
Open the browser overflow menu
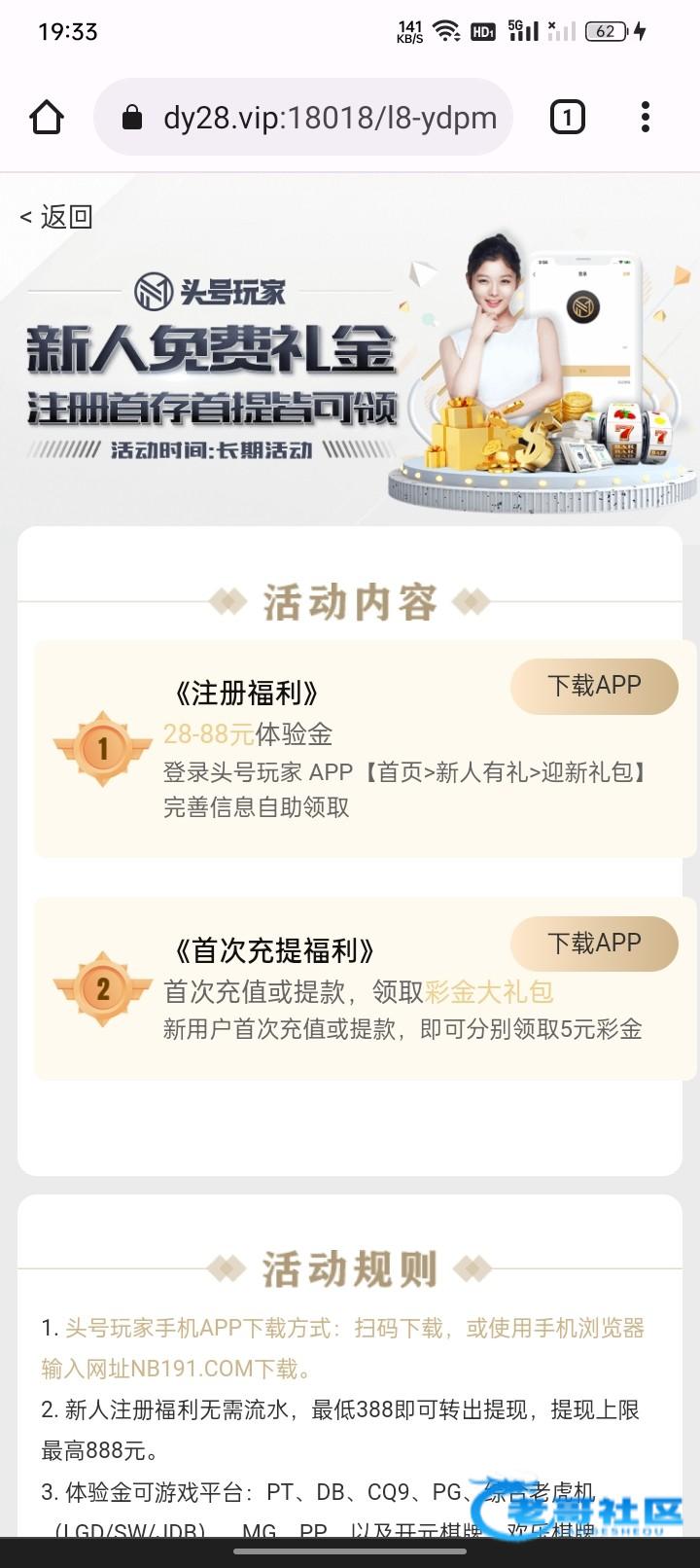click(x=646, y=118)
